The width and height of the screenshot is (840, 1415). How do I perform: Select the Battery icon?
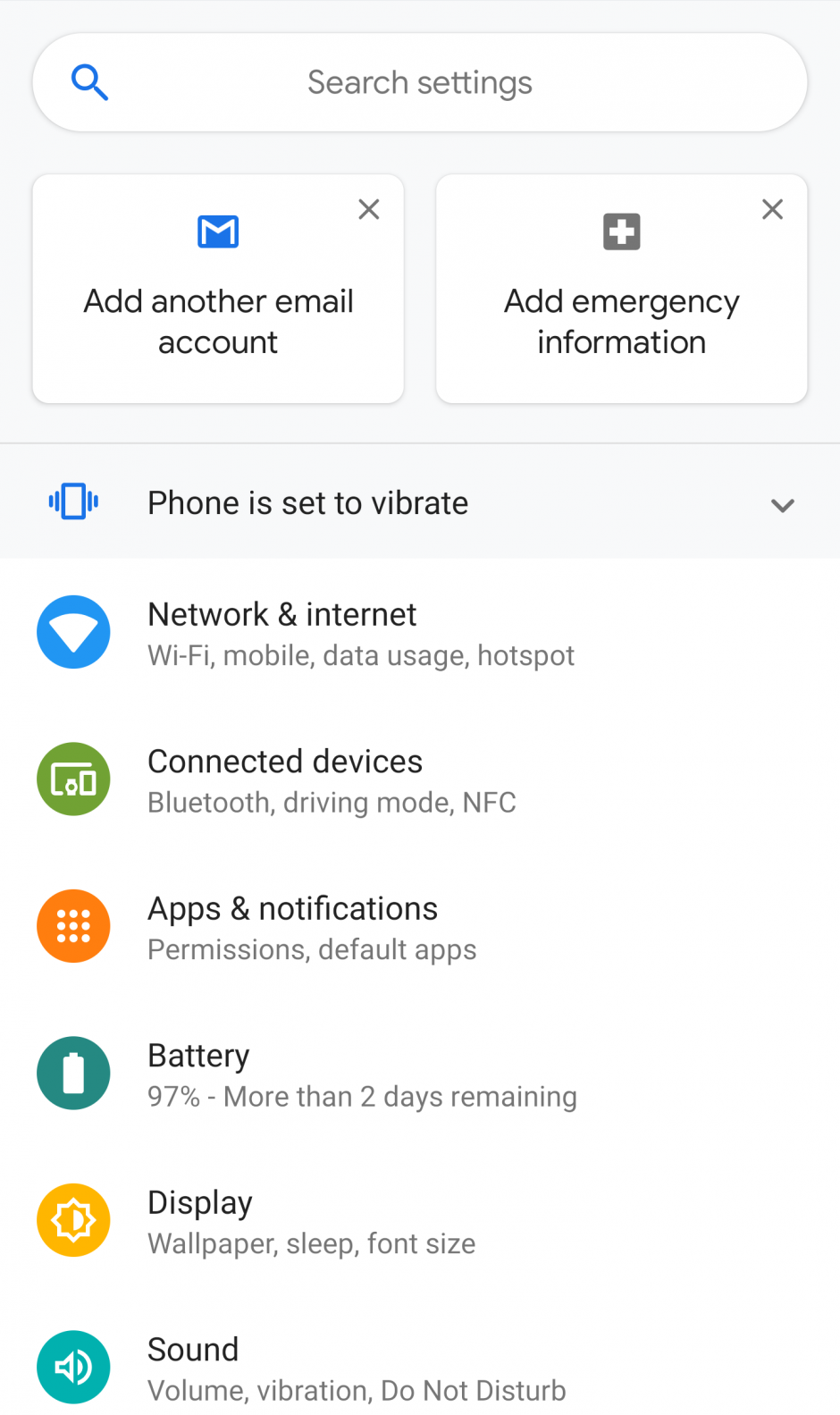coord(73,1073)
